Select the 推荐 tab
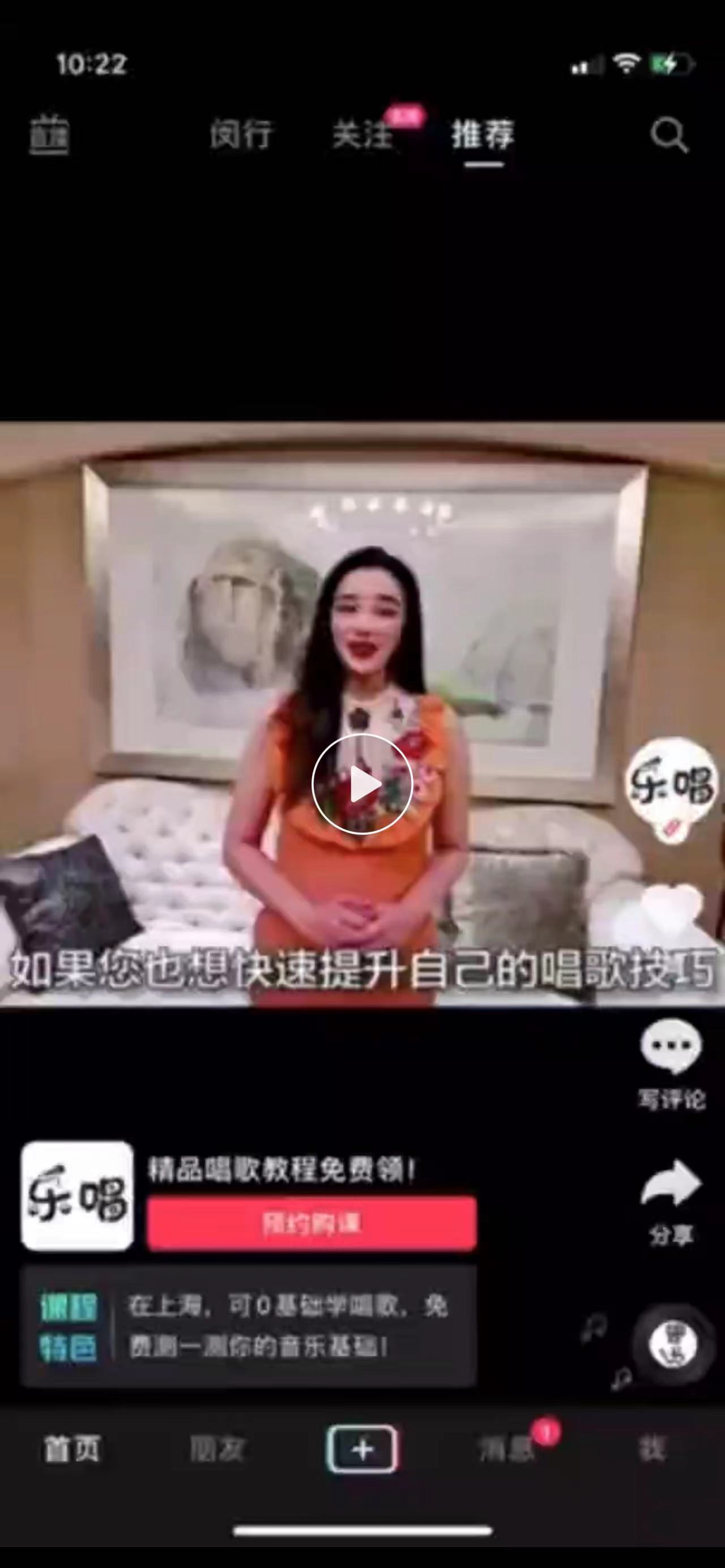 click(x=483, y=134)
